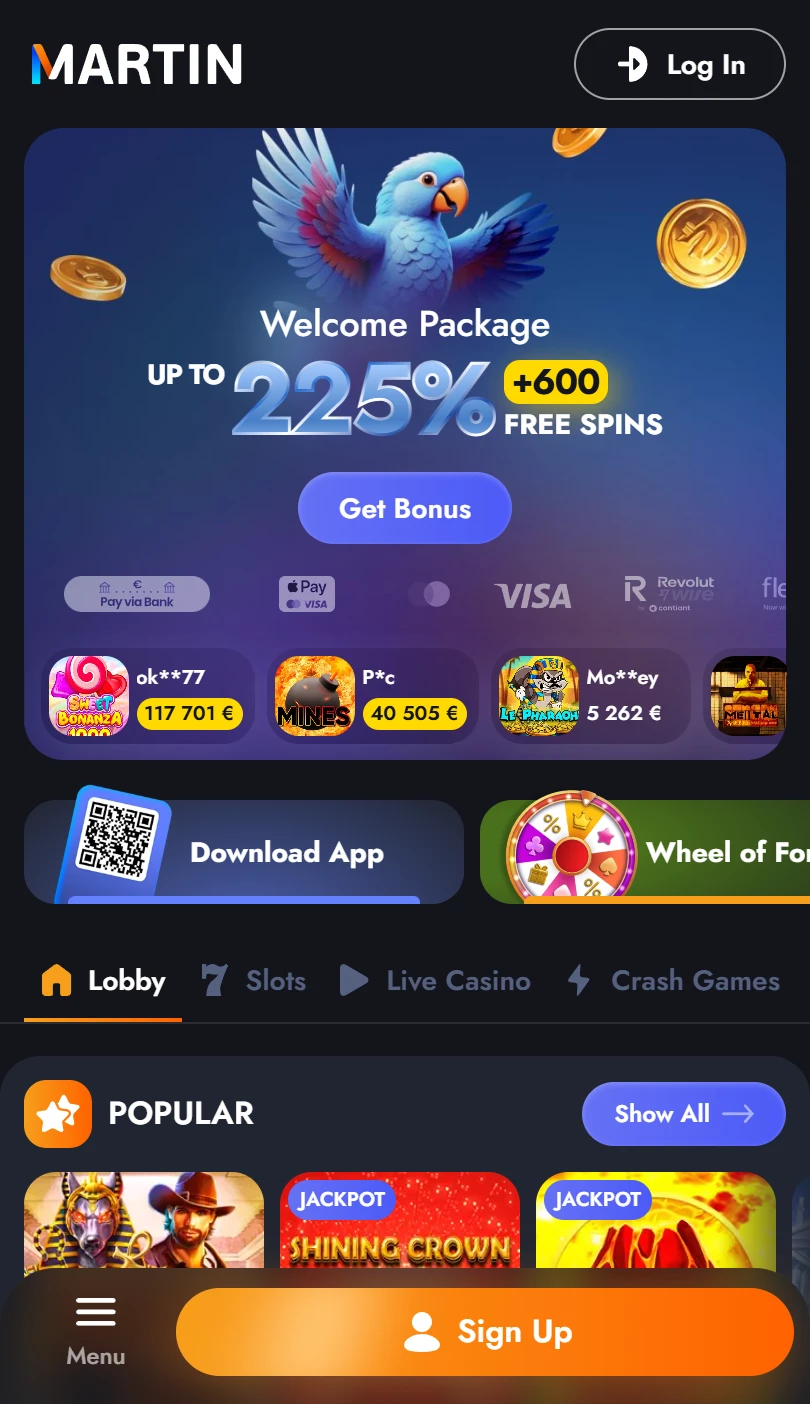Viewport: 810px width, 1404px height.
Task: Open the Download App banner
Action: pos(244,852)
